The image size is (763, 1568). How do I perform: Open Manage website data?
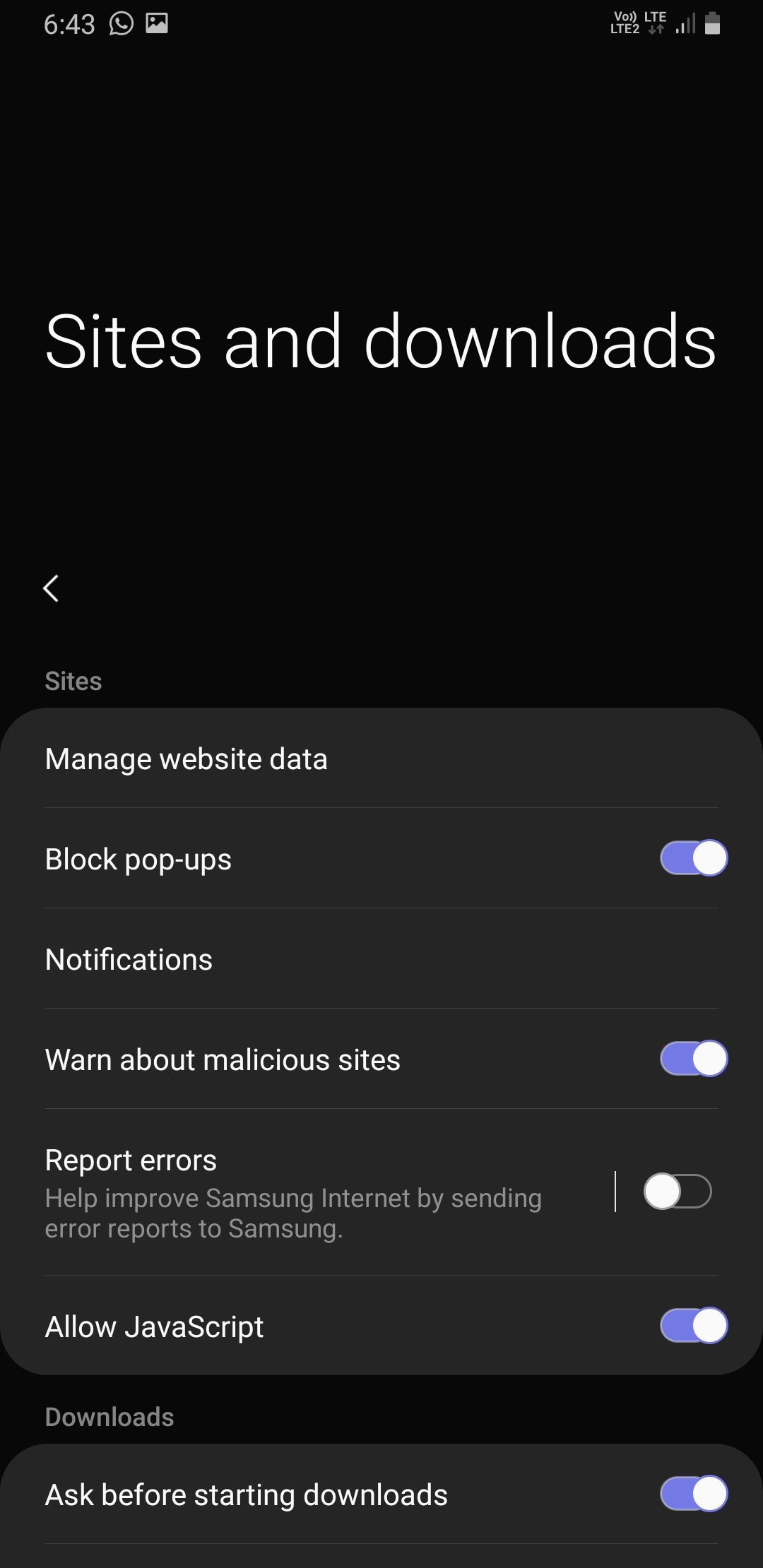[381, 759]
